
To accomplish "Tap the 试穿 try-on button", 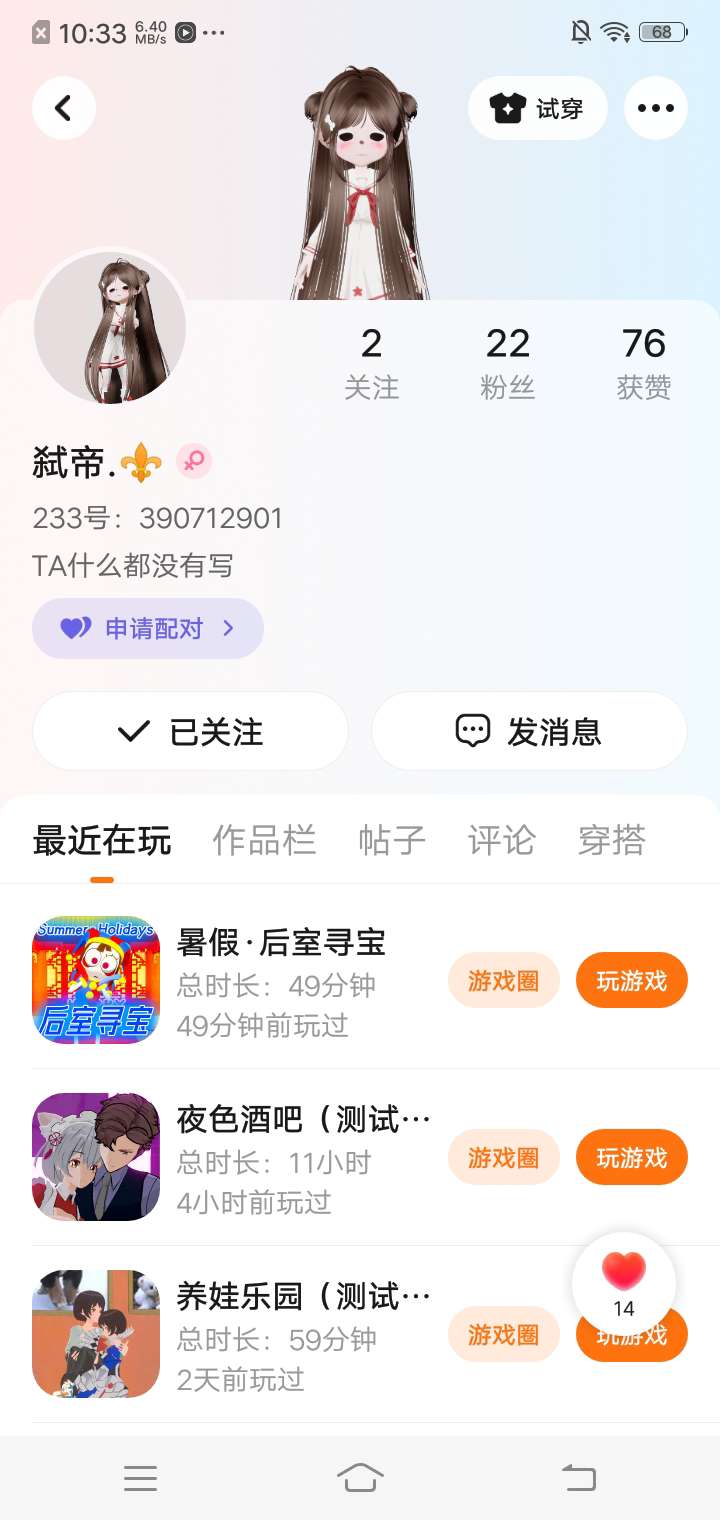I will [537, 108].
